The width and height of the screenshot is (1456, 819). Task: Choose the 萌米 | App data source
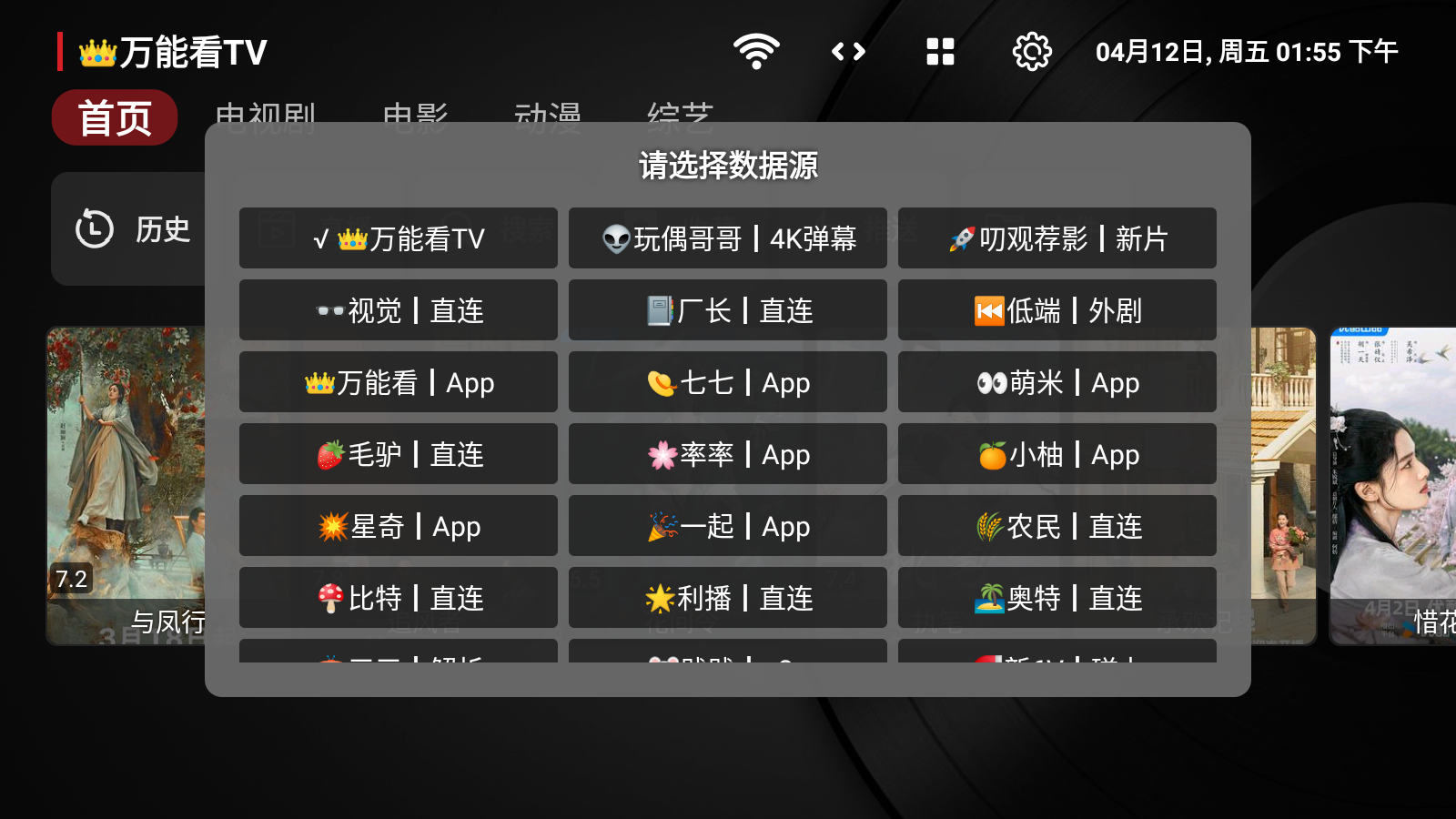tap(1057, 382)
